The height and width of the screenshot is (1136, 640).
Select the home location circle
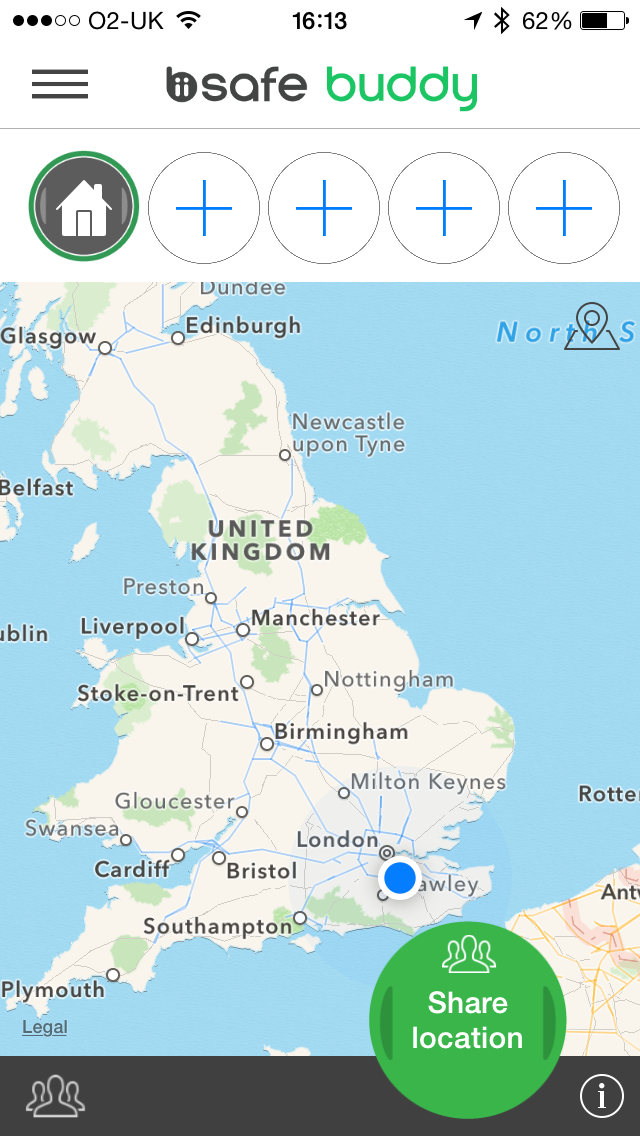84,207
